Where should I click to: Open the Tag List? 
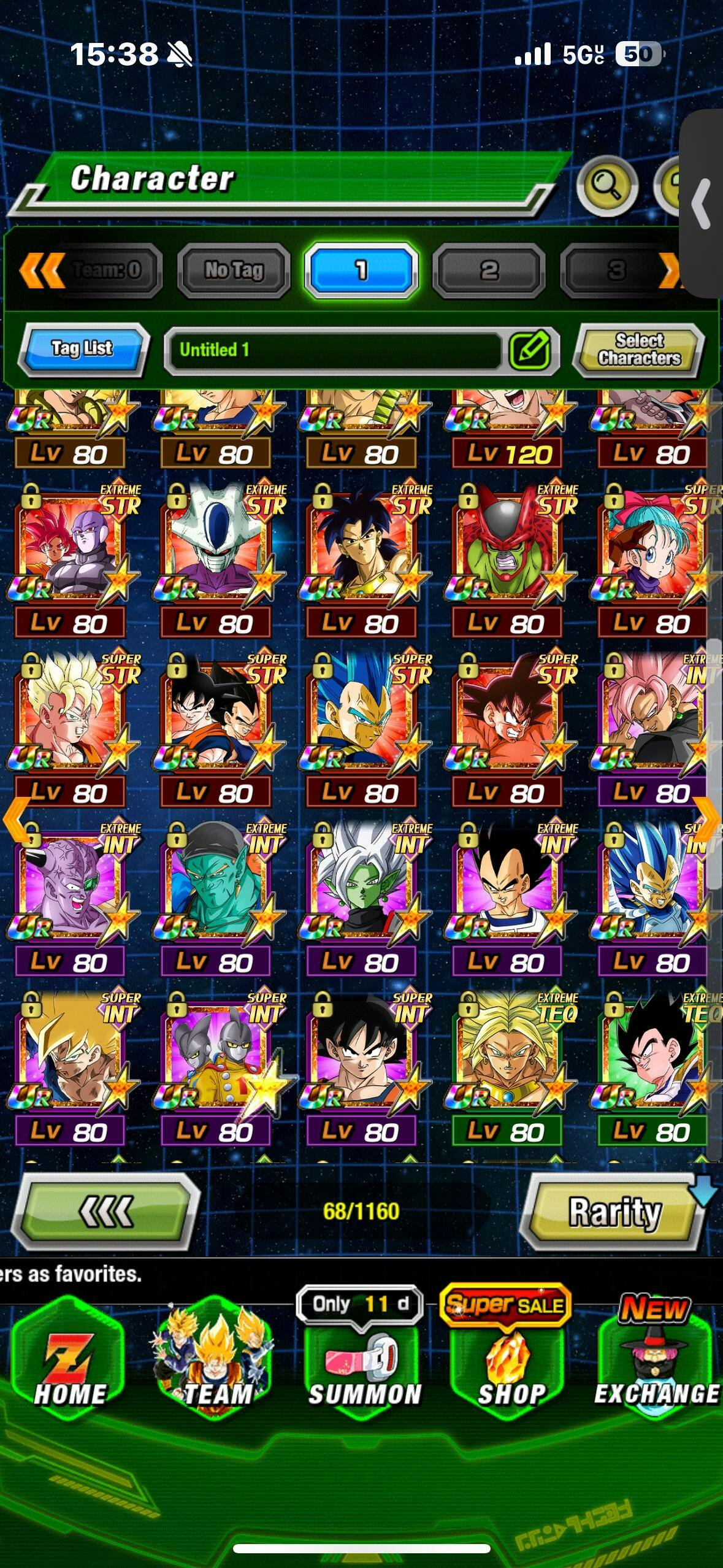pos(83,349)
